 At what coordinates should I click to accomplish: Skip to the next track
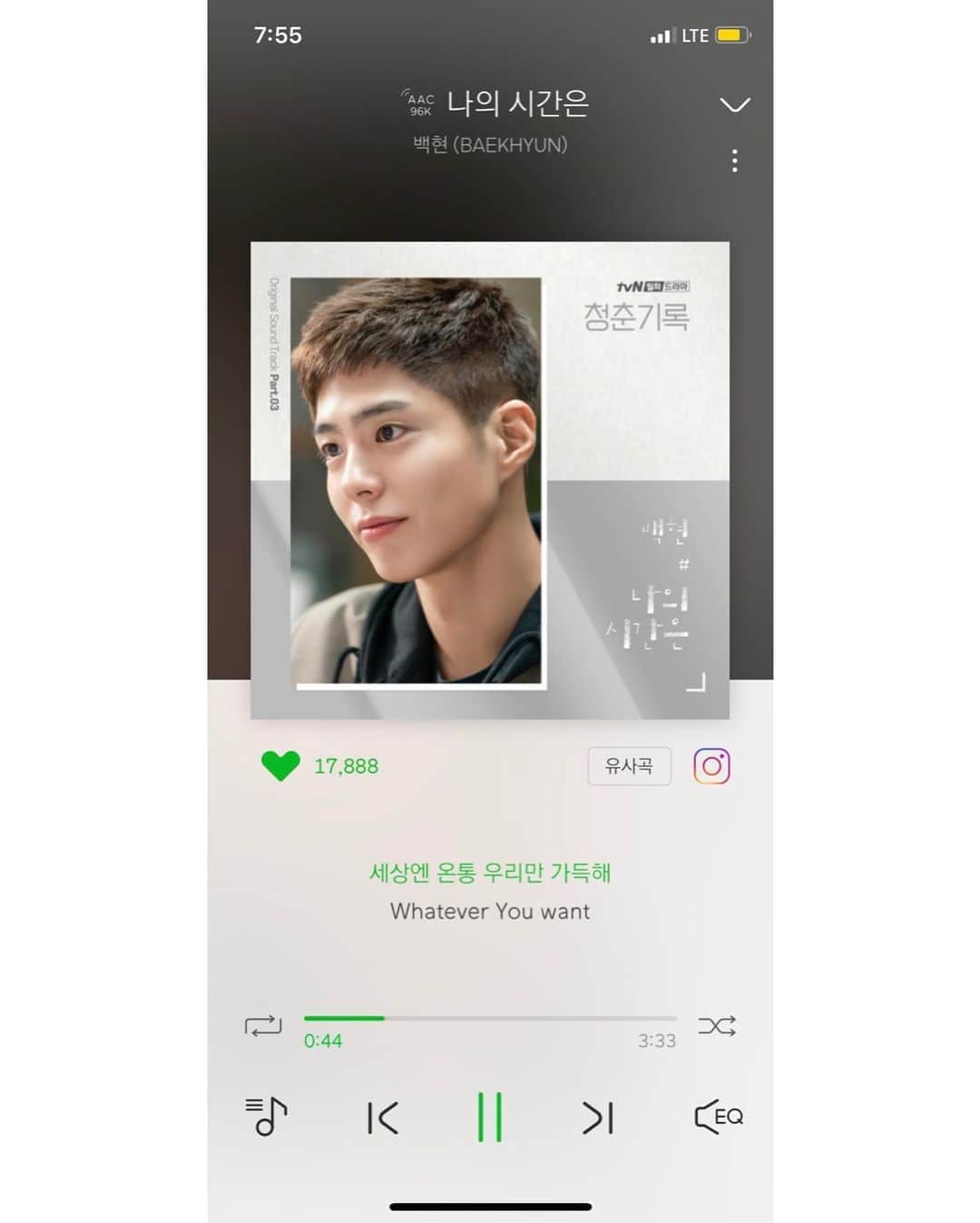[597, 1118]
